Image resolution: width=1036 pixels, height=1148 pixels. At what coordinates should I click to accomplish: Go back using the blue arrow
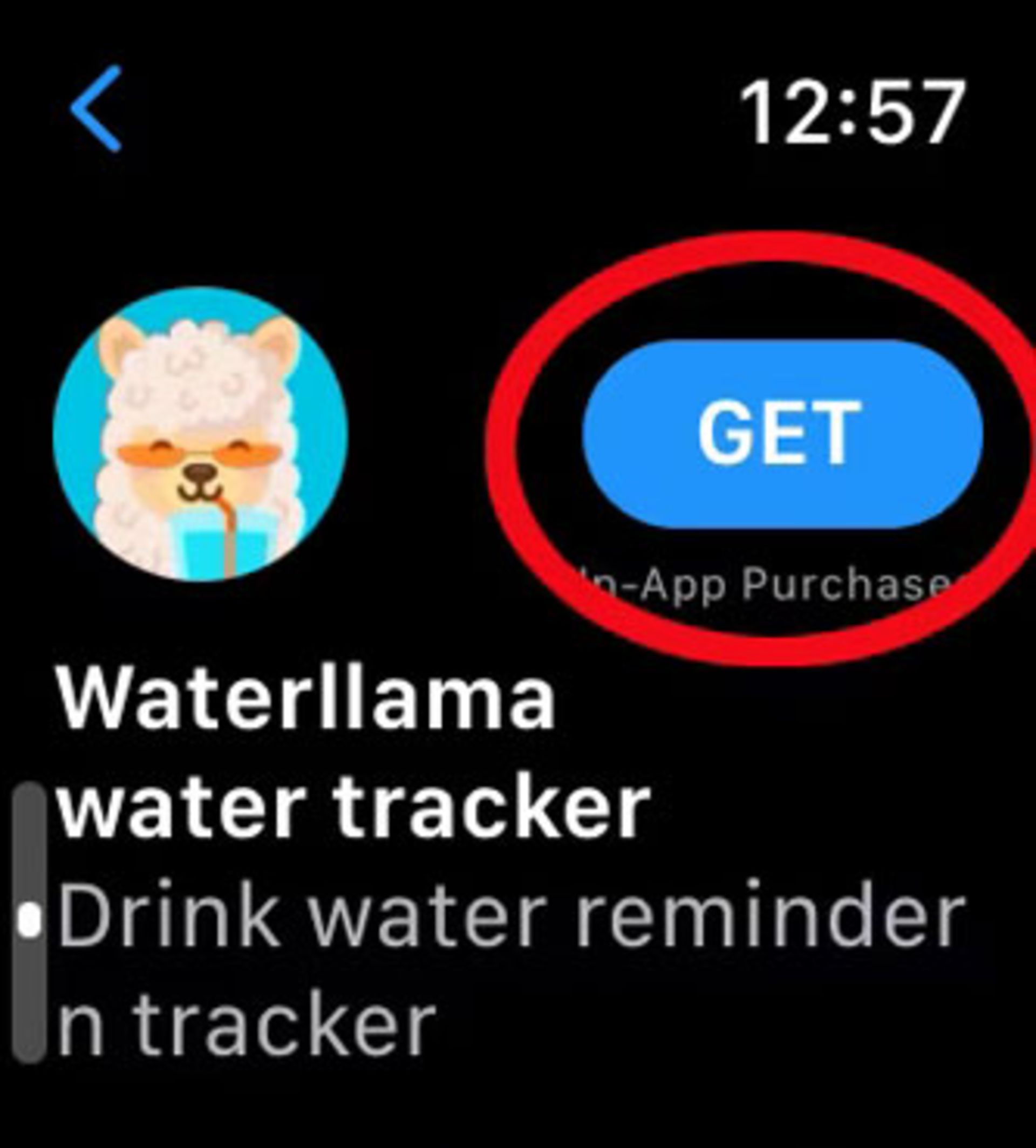[97, 108]
